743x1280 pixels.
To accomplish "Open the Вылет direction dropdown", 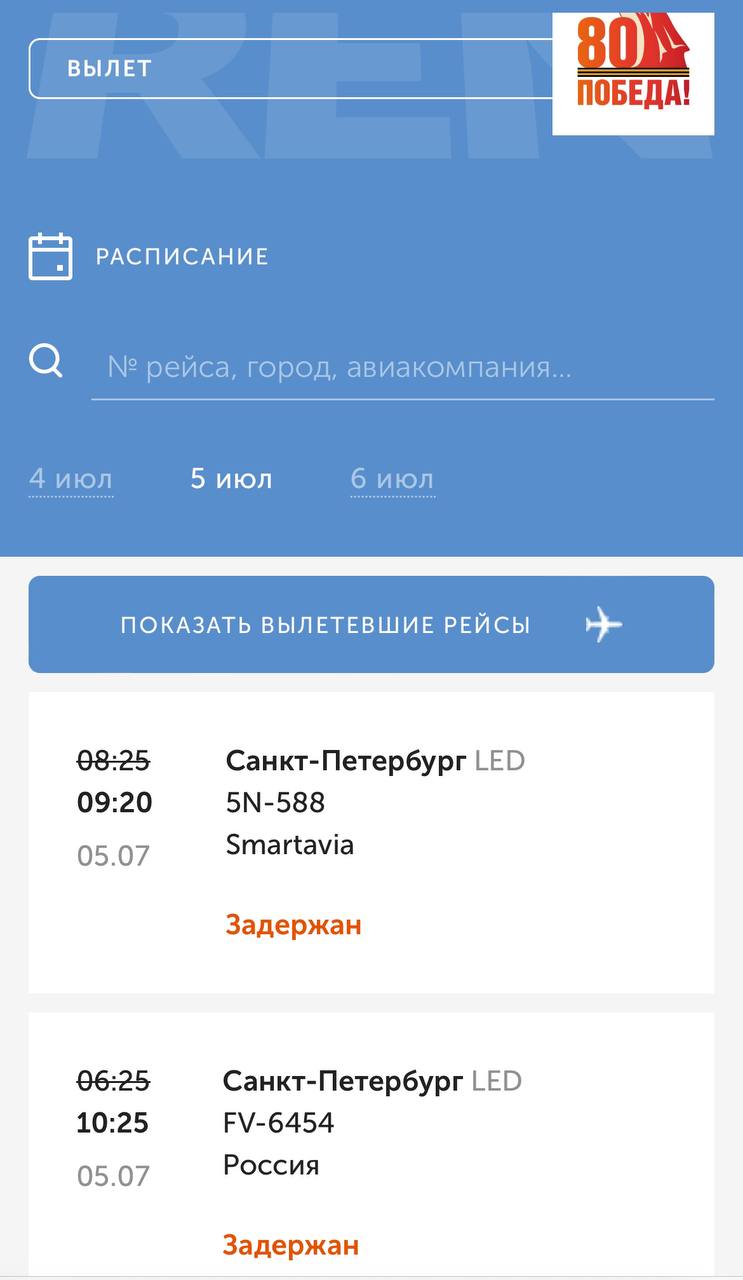I will (291, 68).
